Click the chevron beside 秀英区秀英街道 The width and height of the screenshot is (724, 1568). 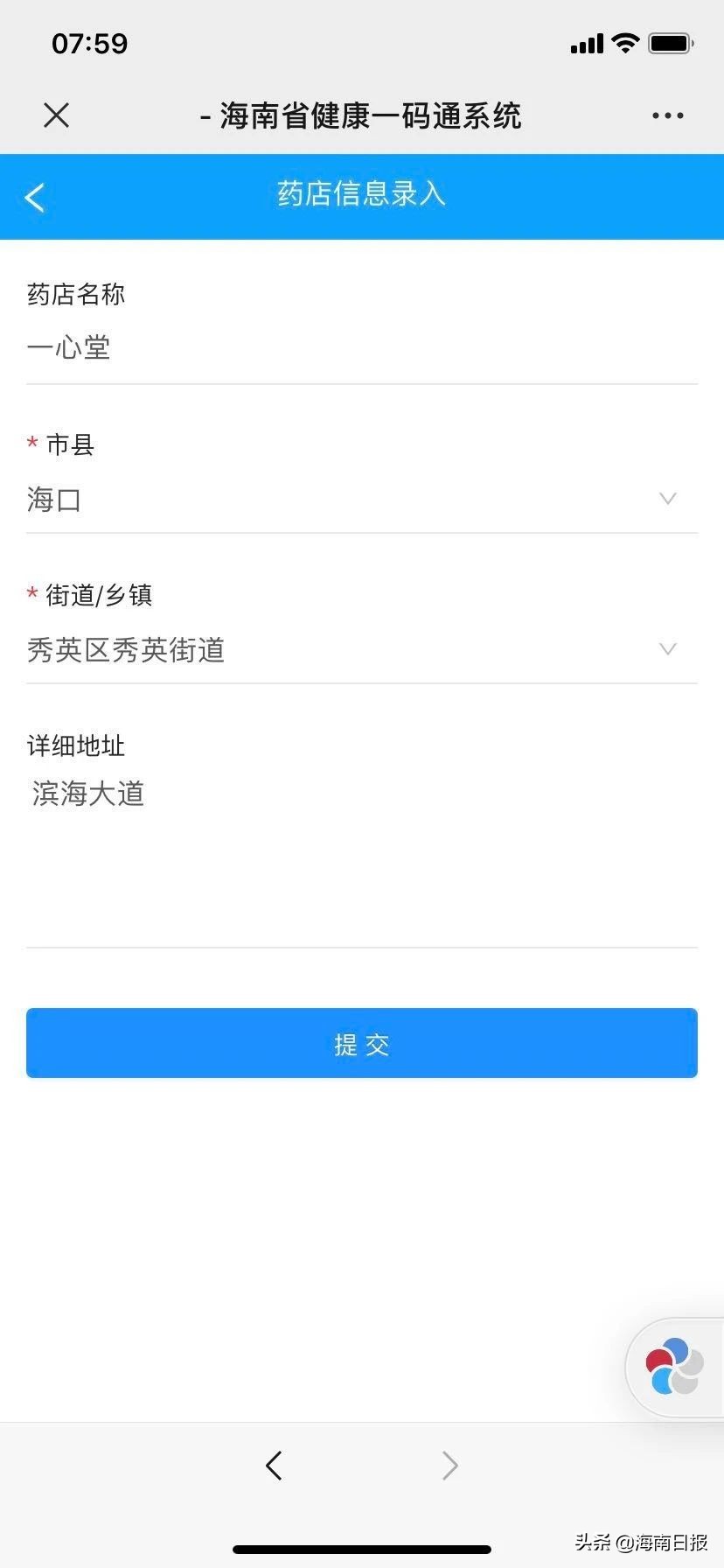coord(668,649)
